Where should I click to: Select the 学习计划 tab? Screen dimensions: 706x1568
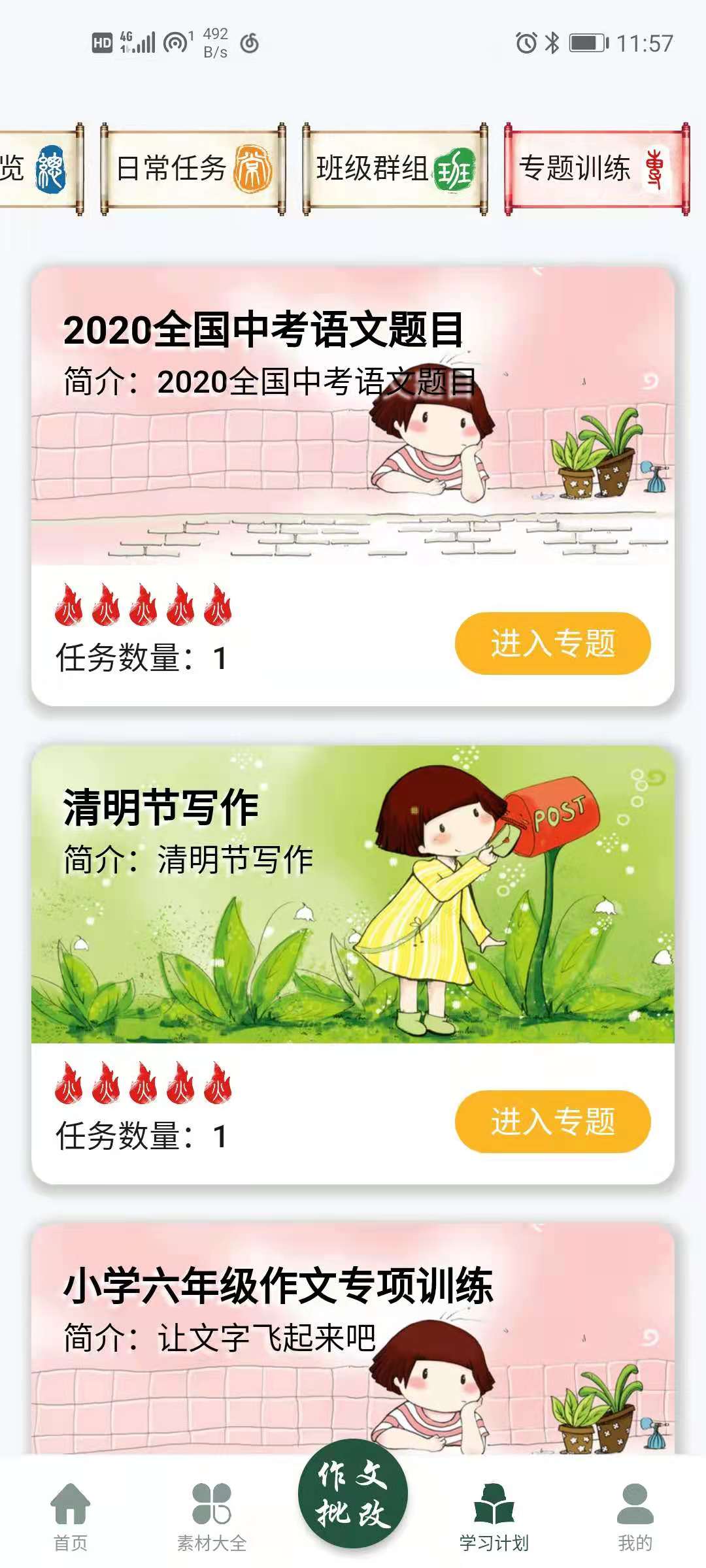coord(494,1516)
